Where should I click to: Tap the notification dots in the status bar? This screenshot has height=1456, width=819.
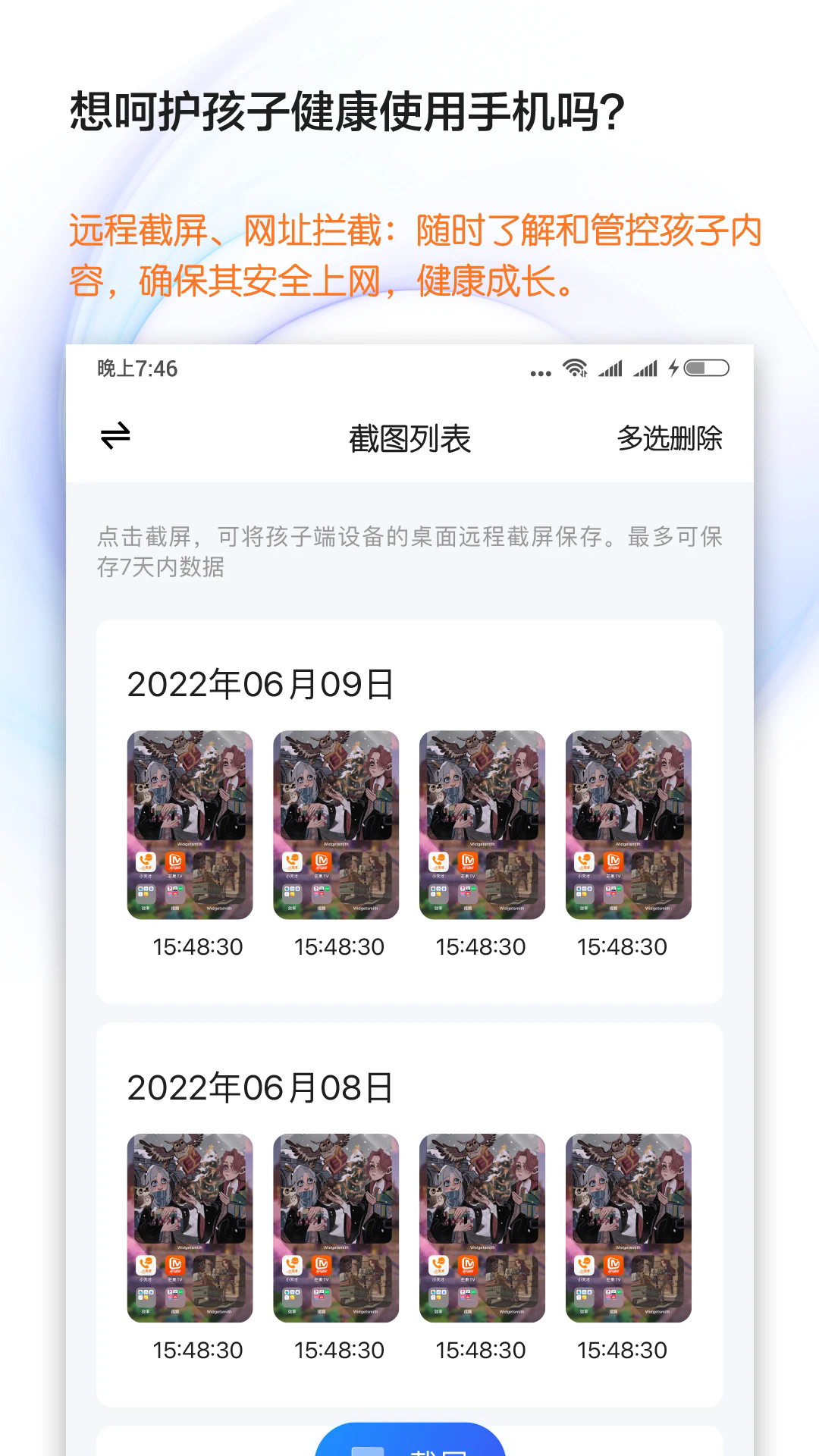pos(539,372)
